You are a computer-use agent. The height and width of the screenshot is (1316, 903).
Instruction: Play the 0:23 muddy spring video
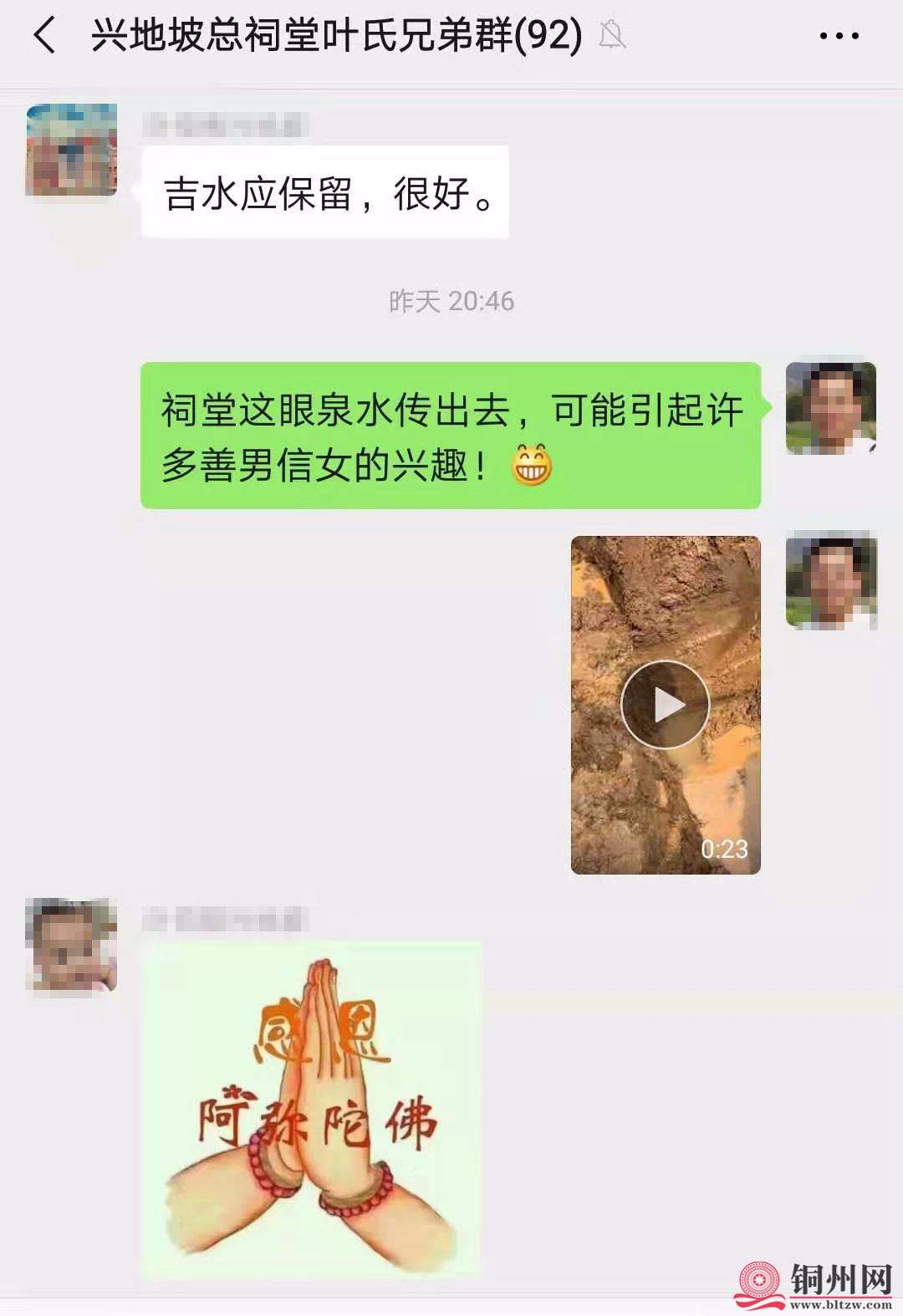click(666, 705)
